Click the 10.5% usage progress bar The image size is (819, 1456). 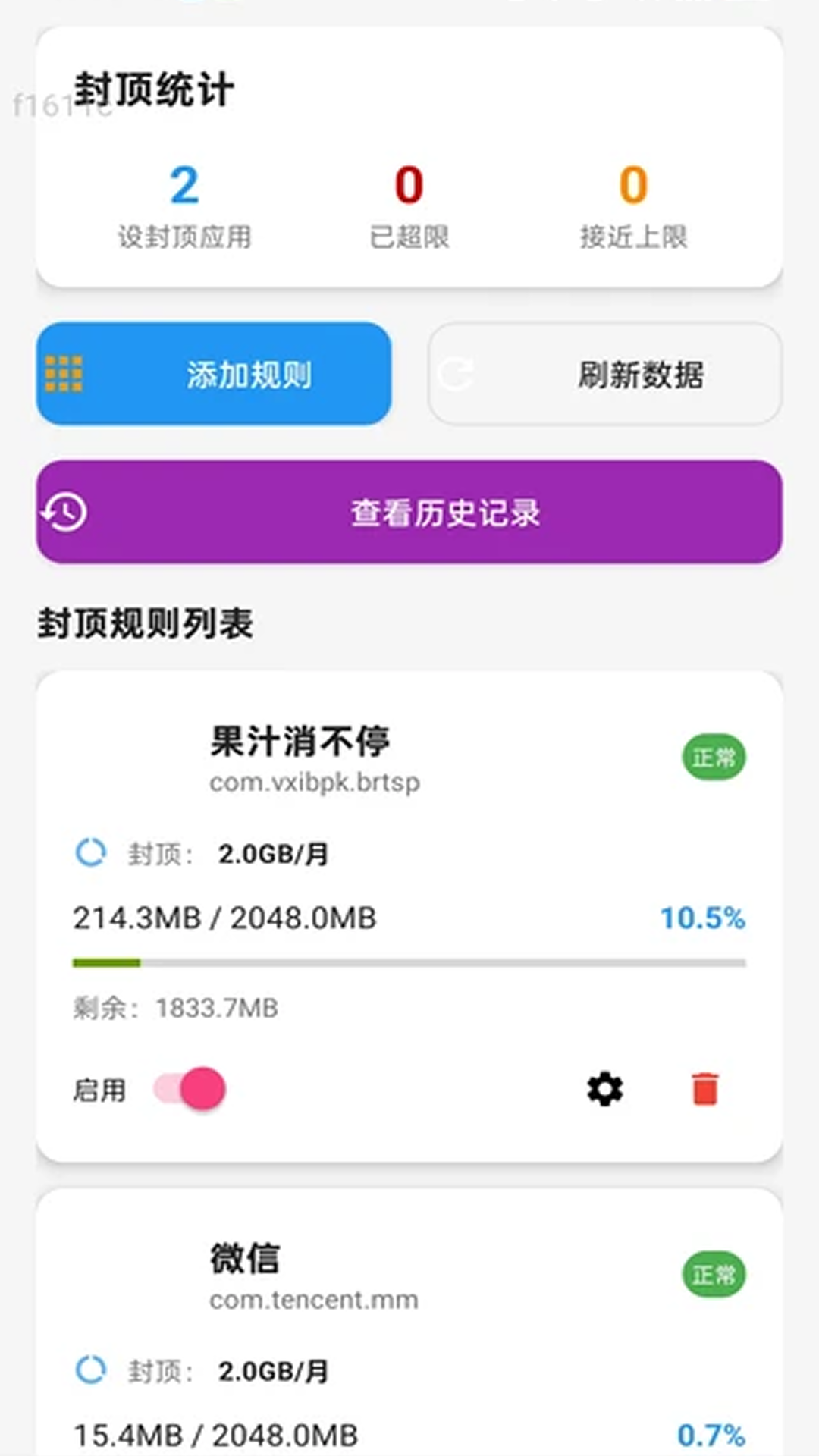pos(409,962)
